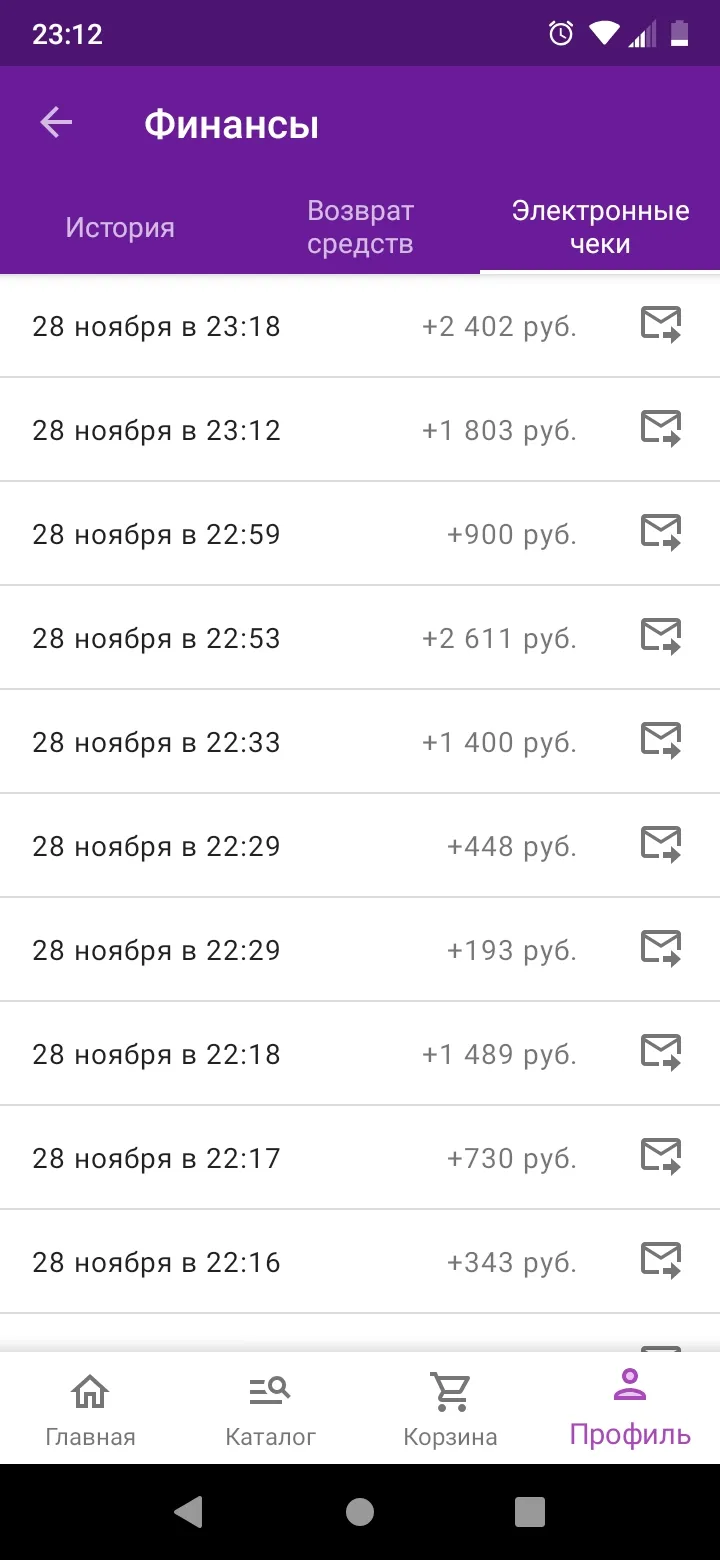This screenshot has height=1560, width=720.
Task: Select the Электронные чеки tab
Action: pos(600,227)
